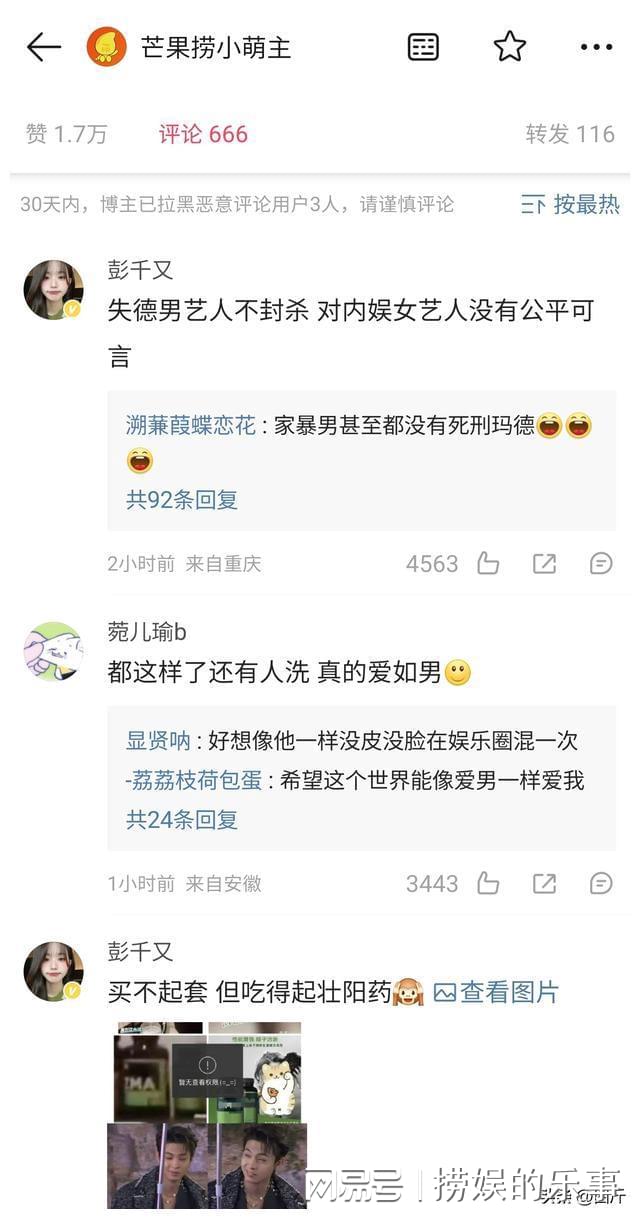
Task: Switch to the 评论 666 tab
Action: coord(203,134)
